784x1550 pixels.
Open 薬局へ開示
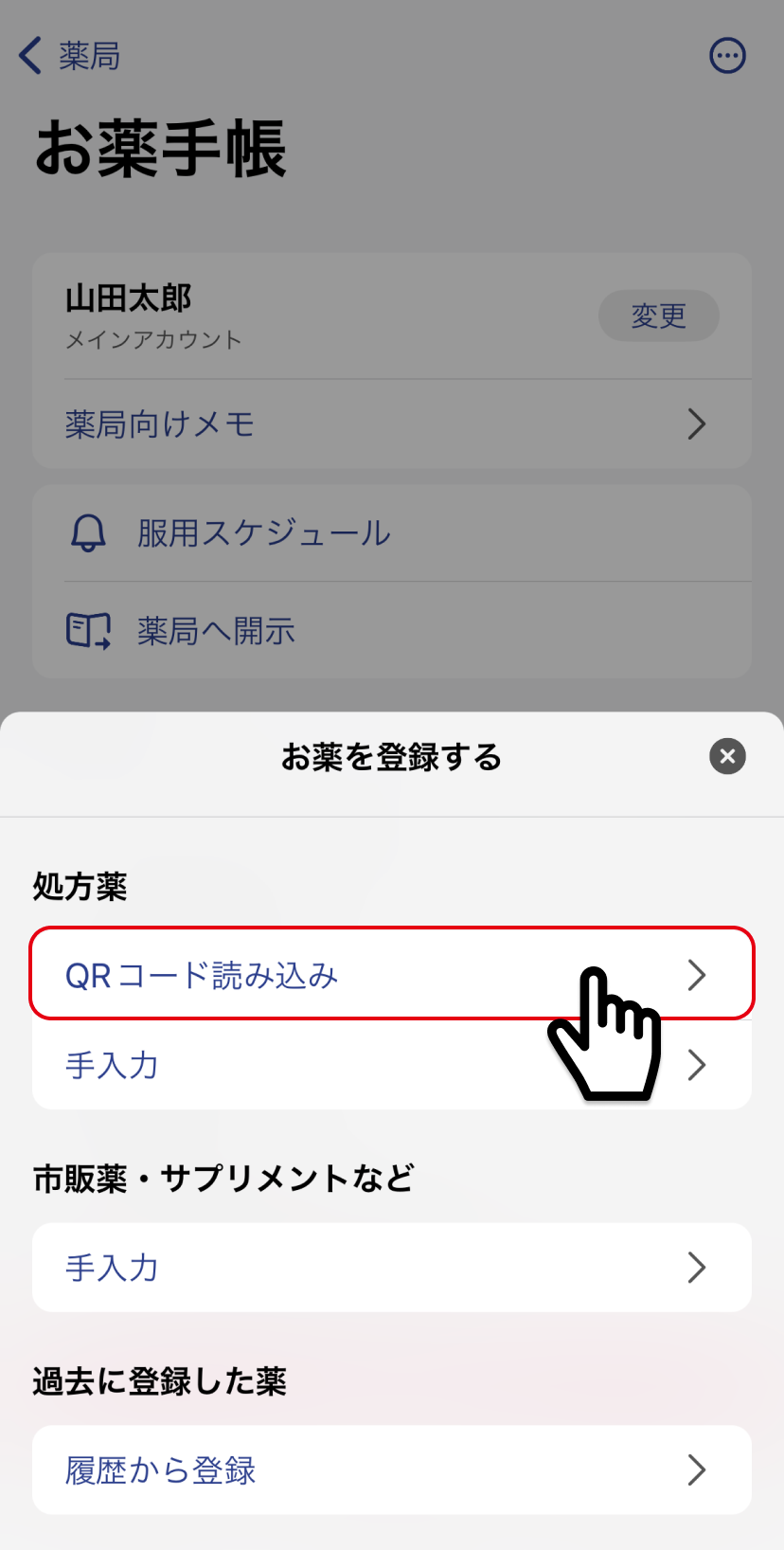point(392,630)
